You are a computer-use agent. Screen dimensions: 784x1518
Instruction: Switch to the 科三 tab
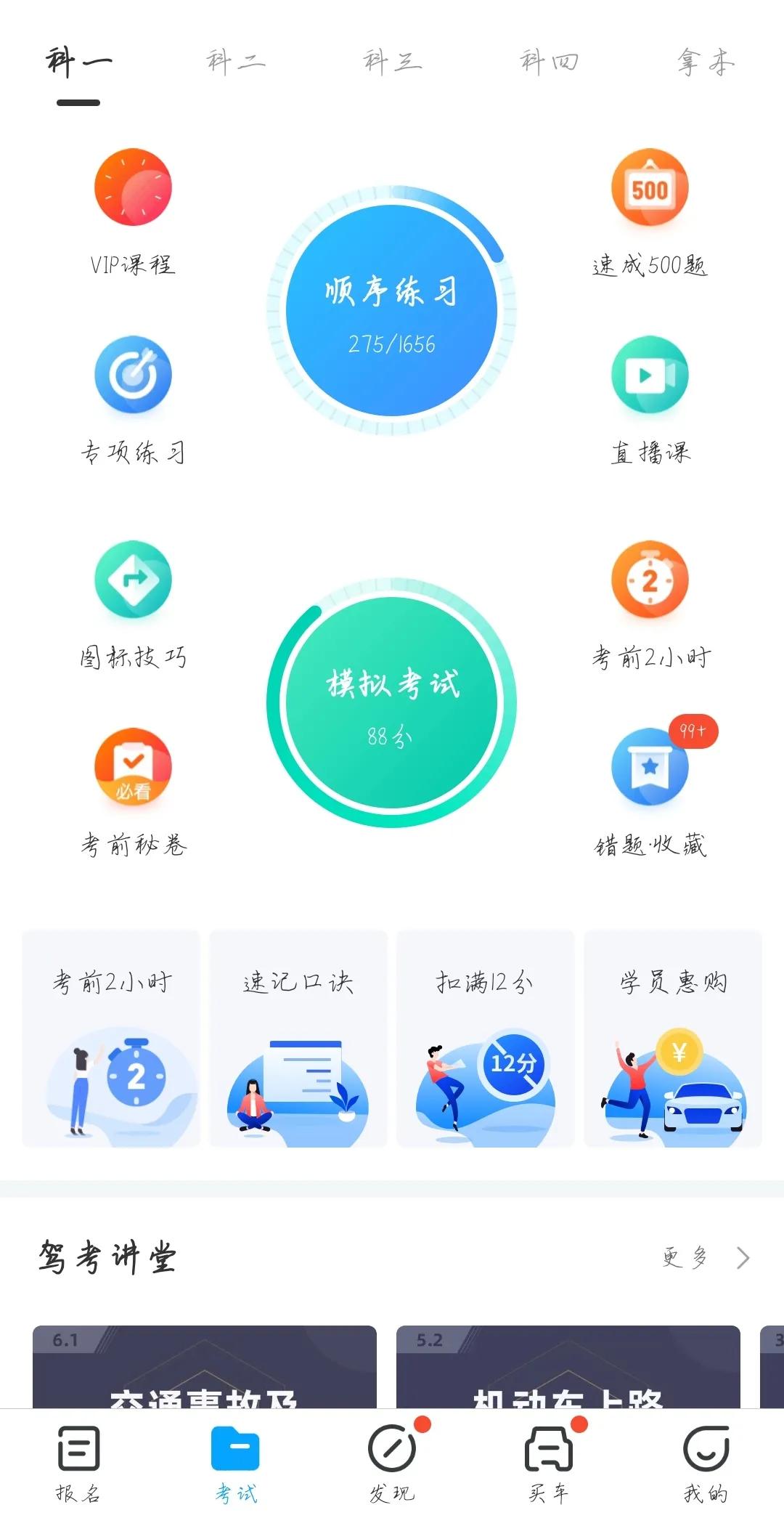coord(393,62)
